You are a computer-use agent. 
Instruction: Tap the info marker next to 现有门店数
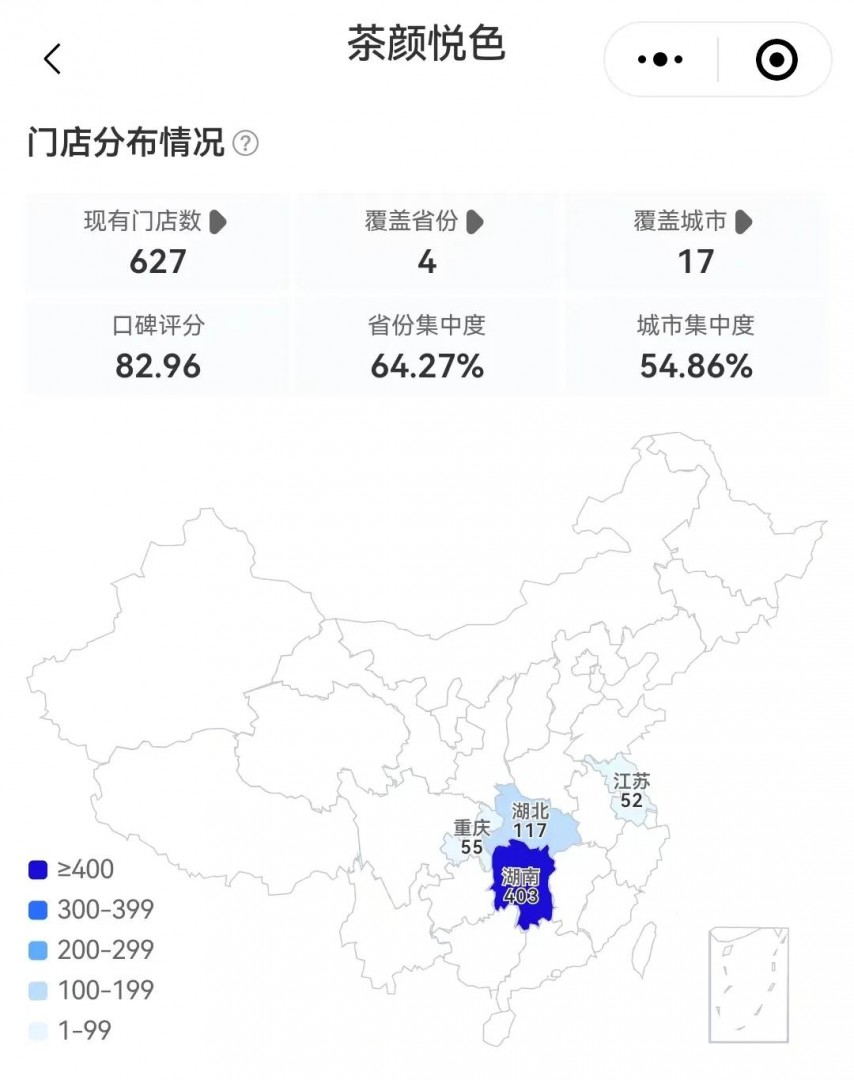(218, 222)
